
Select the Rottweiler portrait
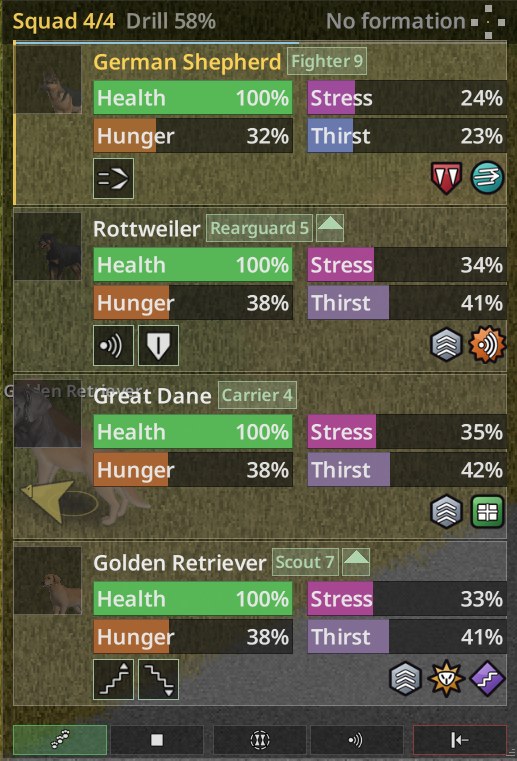point(48,247)
